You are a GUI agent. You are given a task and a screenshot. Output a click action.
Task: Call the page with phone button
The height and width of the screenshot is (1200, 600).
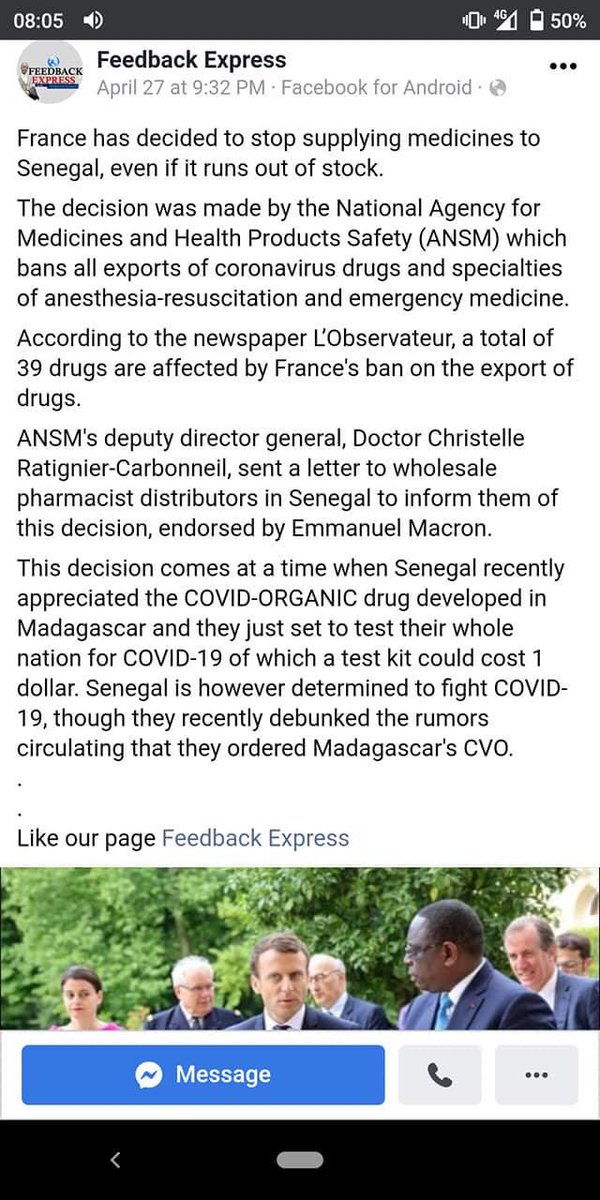[x=439, y=1075]
